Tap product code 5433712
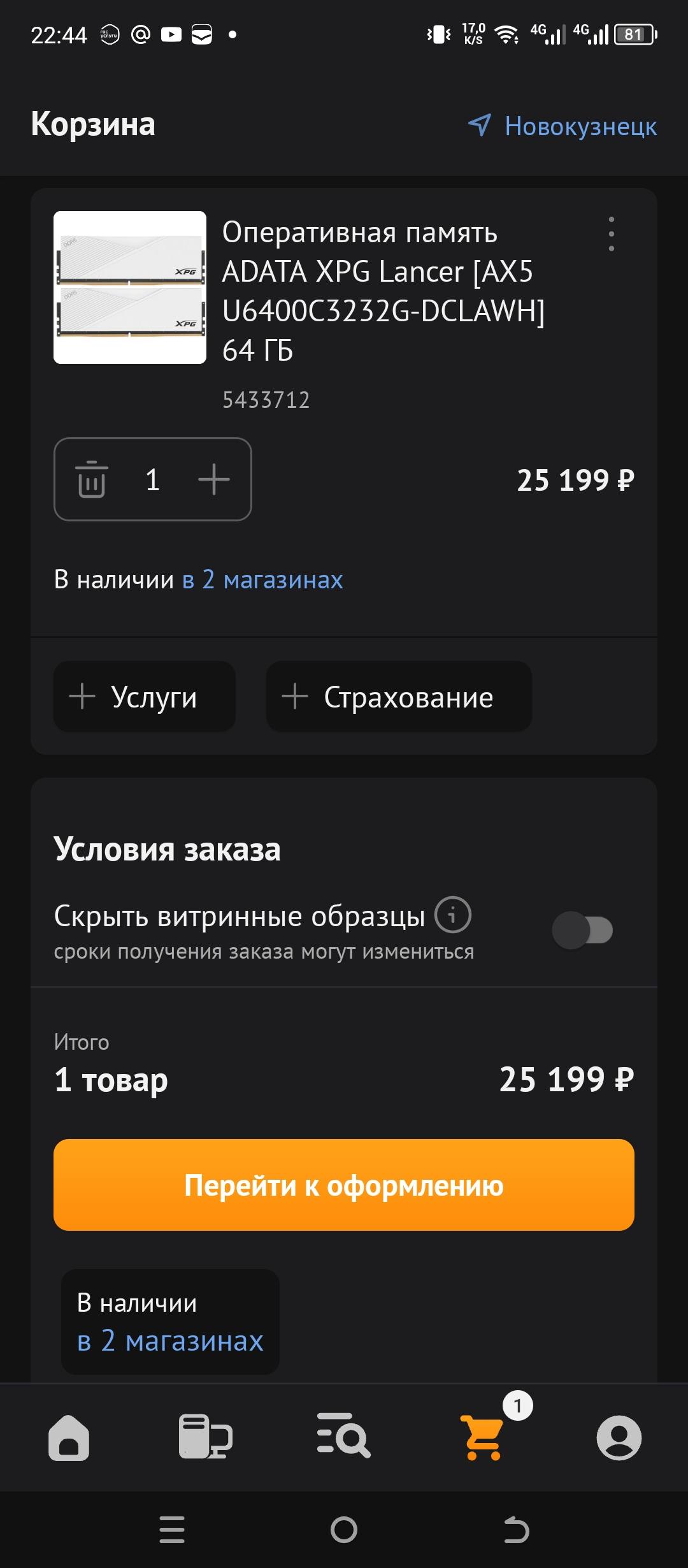 click(x=265, y=400)
